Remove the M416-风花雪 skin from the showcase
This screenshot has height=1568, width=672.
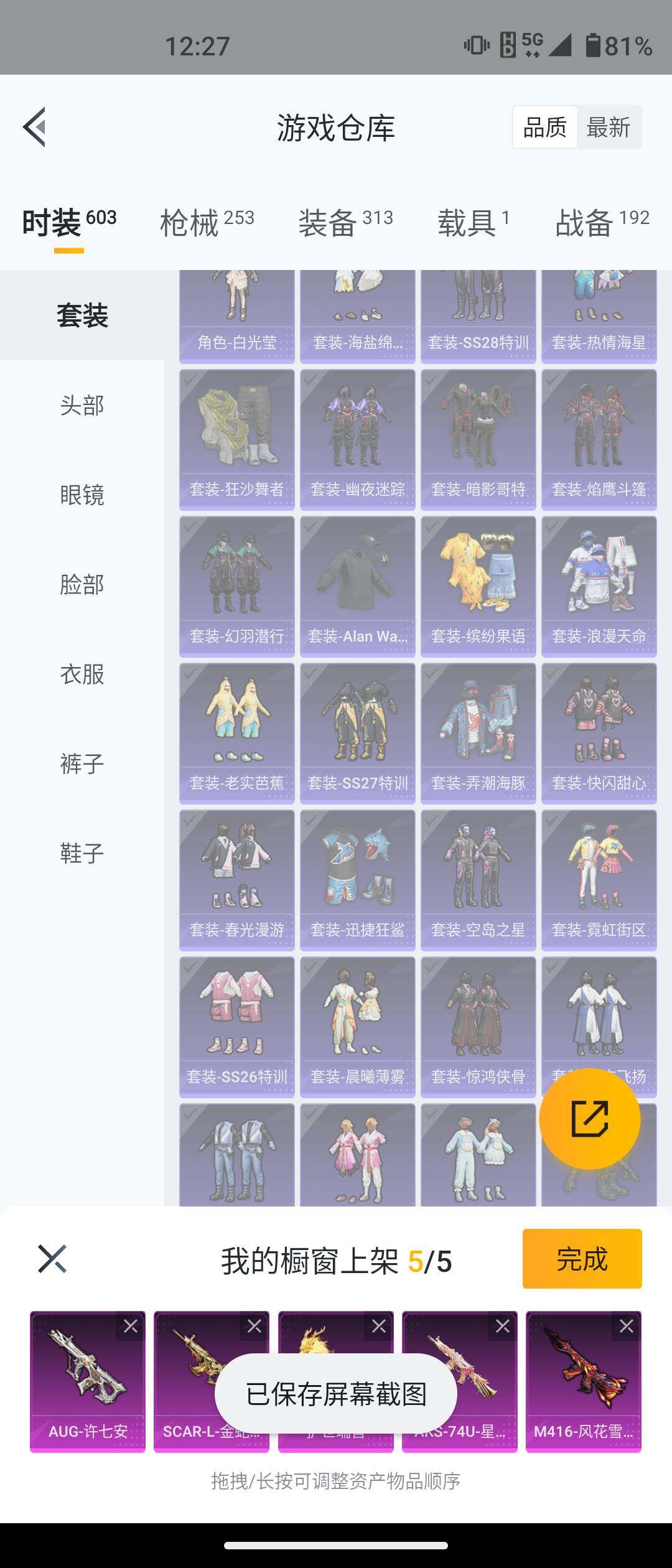(627, 1327)
